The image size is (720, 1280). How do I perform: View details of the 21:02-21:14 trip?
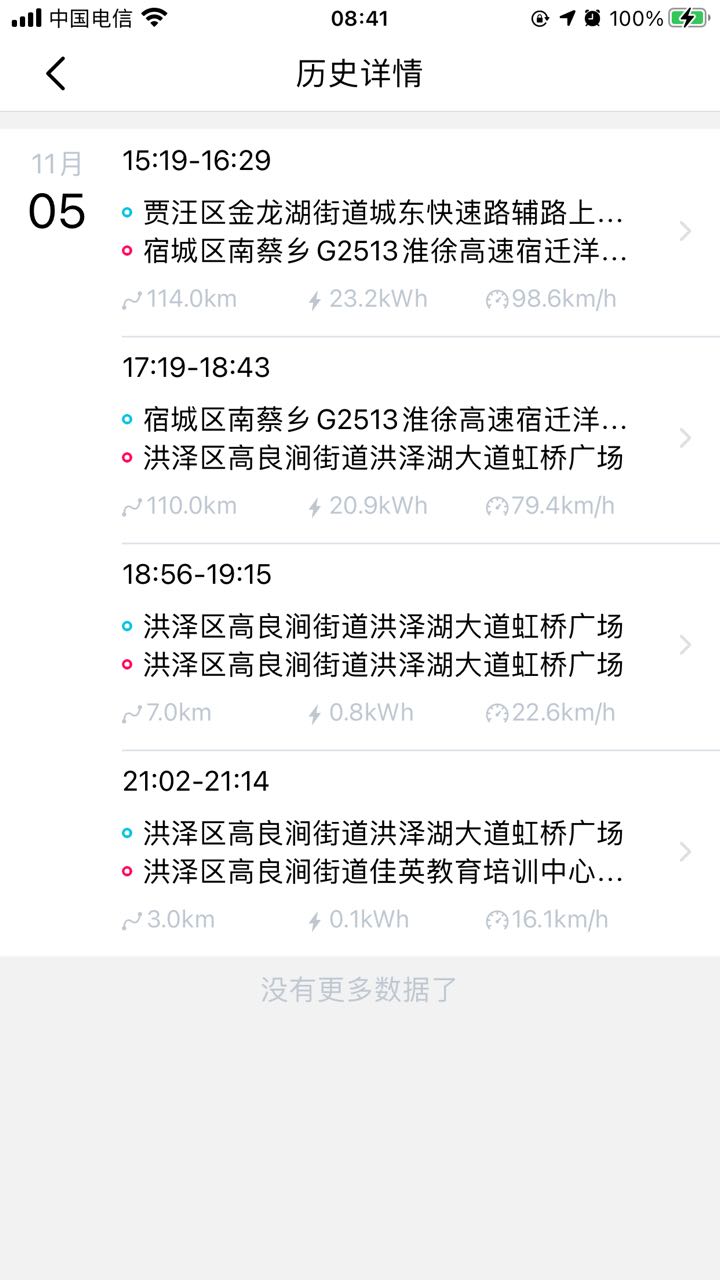421,853
